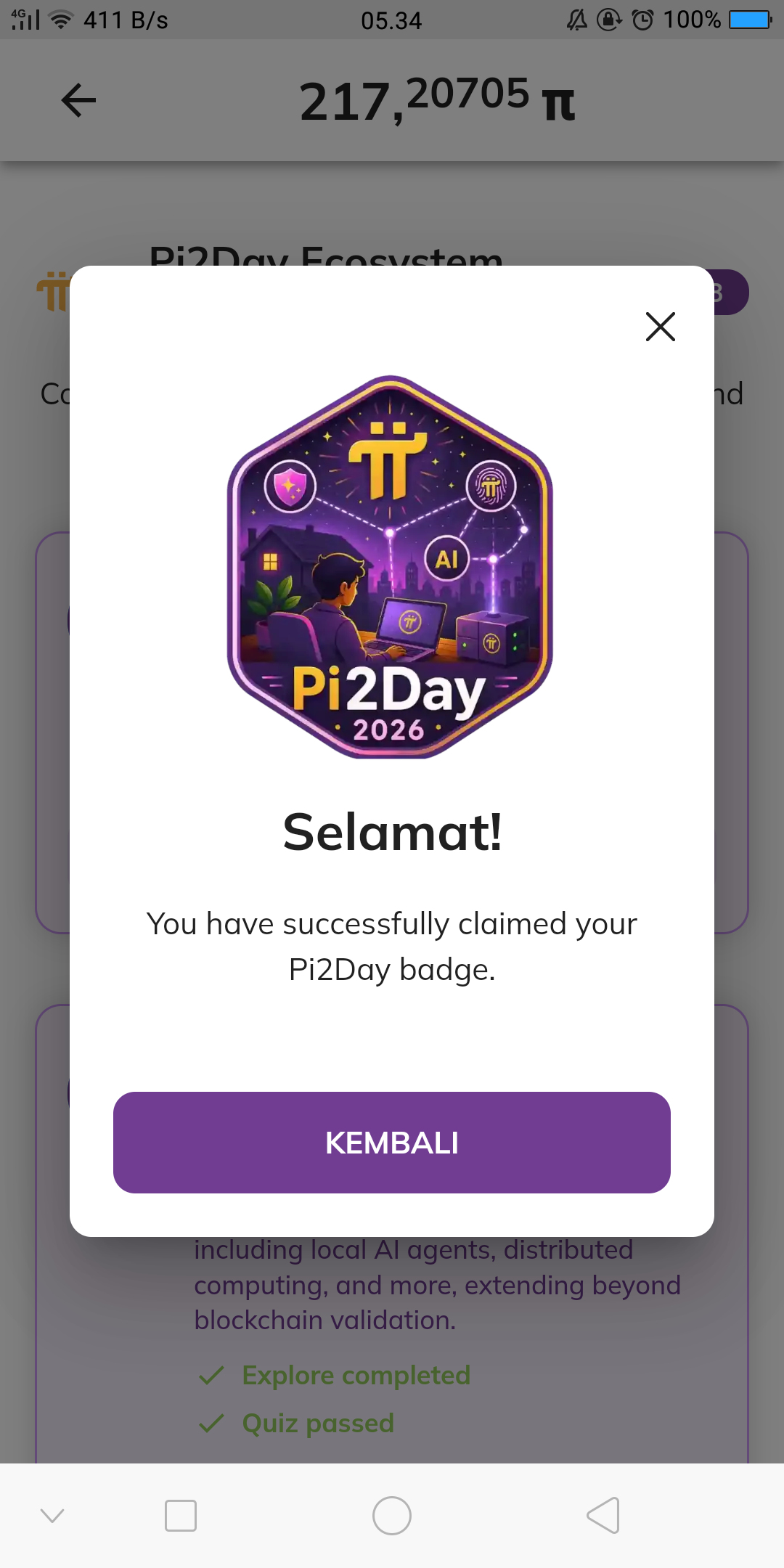Tap the system home button
This screenshot has width=784, height=1568.
click(392, 1516)
